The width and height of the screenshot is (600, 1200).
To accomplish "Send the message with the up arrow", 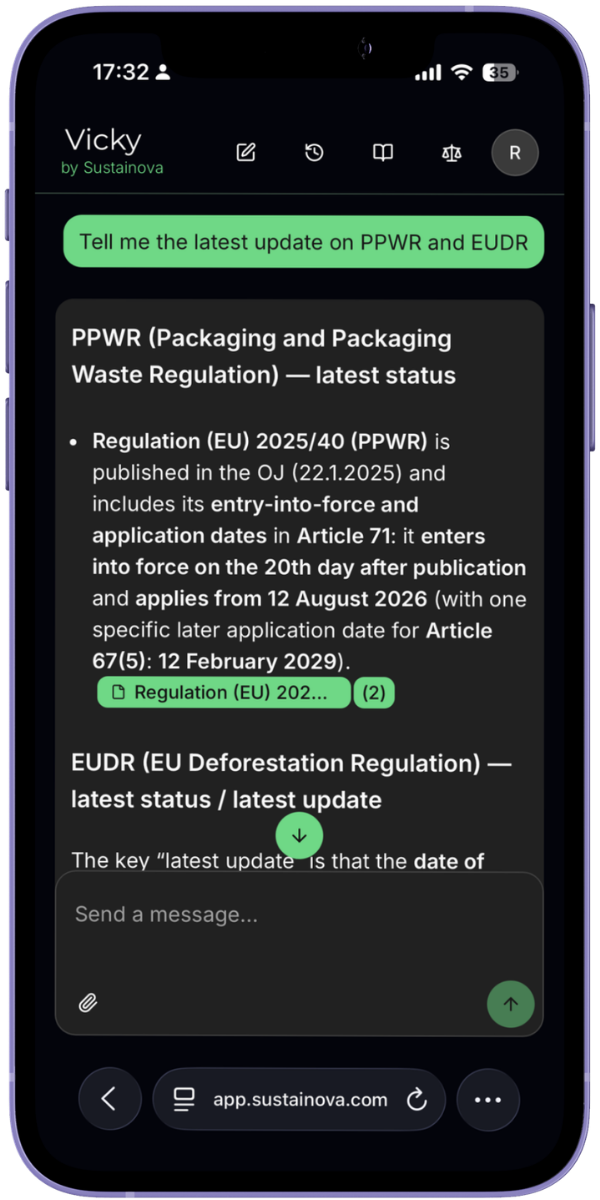I will click(x=511, y=1004).
